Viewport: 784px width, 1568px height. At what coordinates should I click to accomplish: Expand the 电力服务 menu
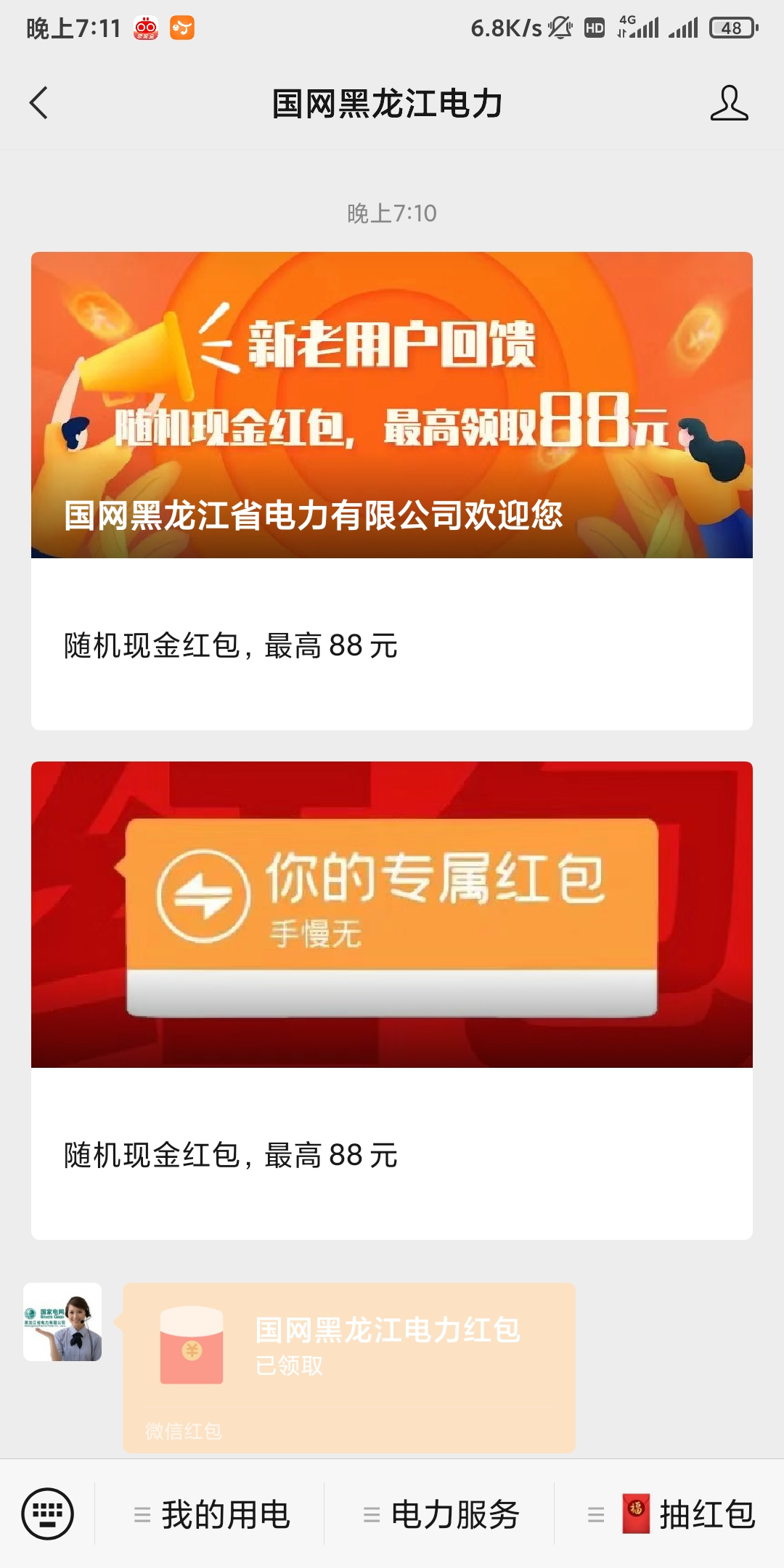point(441,1514)
